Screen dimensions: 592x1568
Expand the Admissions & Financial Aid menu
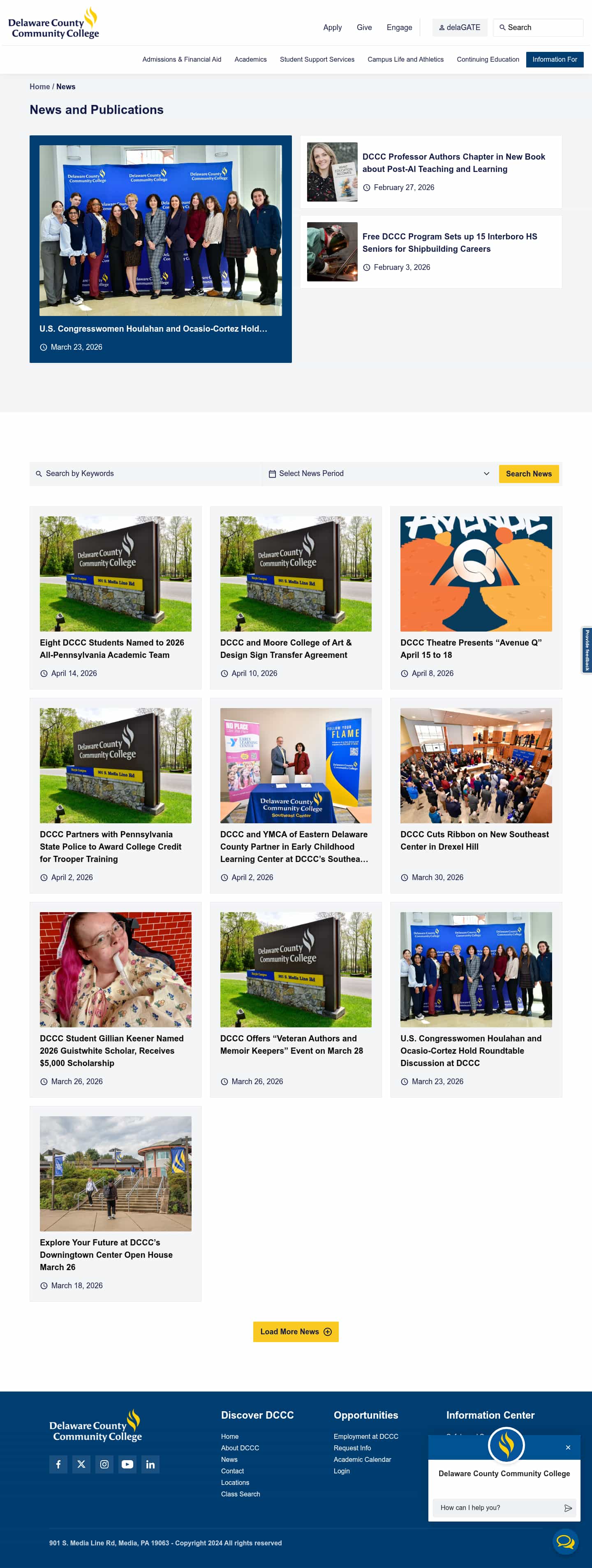click(182, 59)
